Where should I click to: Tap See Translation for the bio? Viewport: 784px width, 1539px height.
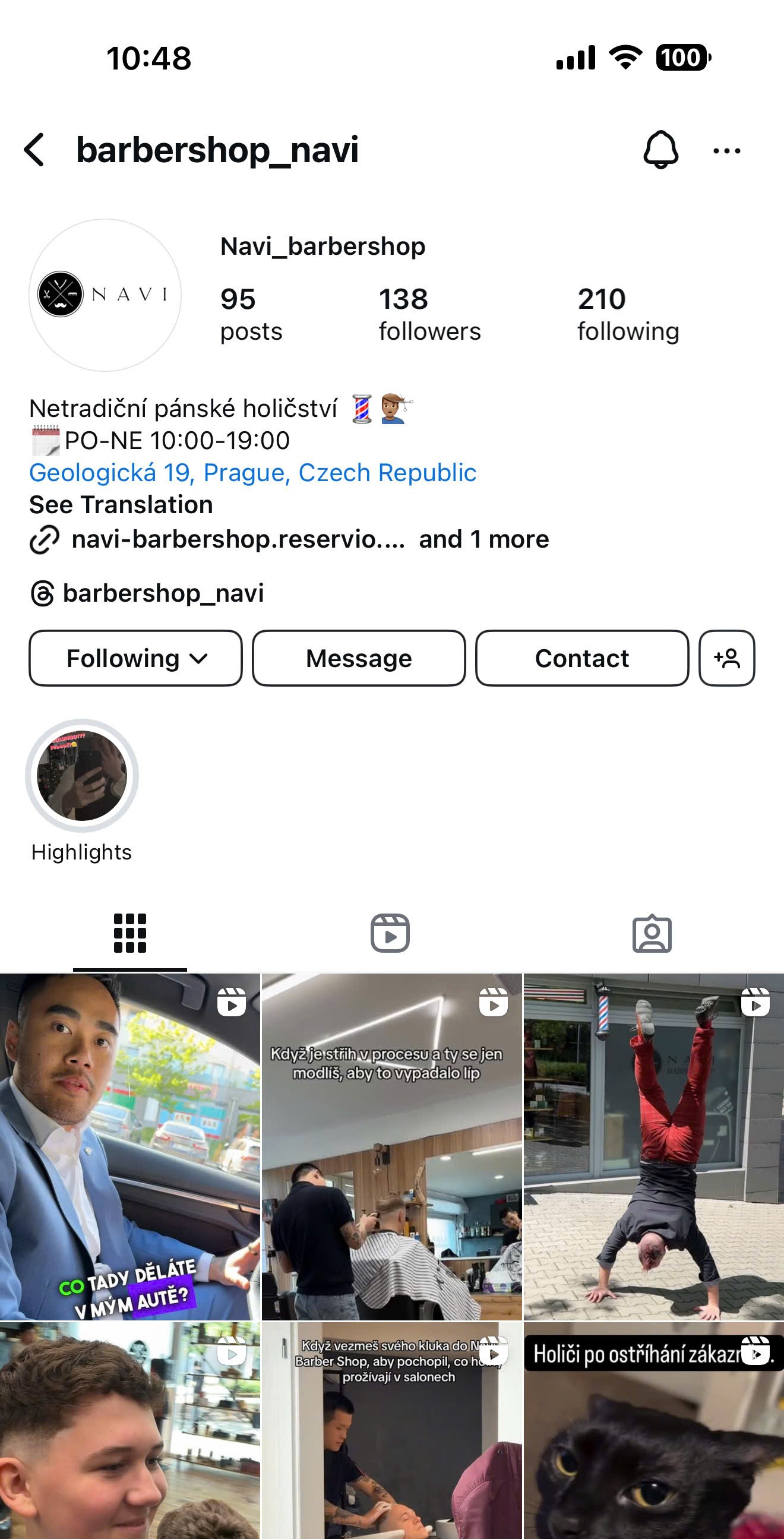pos(121,505)
